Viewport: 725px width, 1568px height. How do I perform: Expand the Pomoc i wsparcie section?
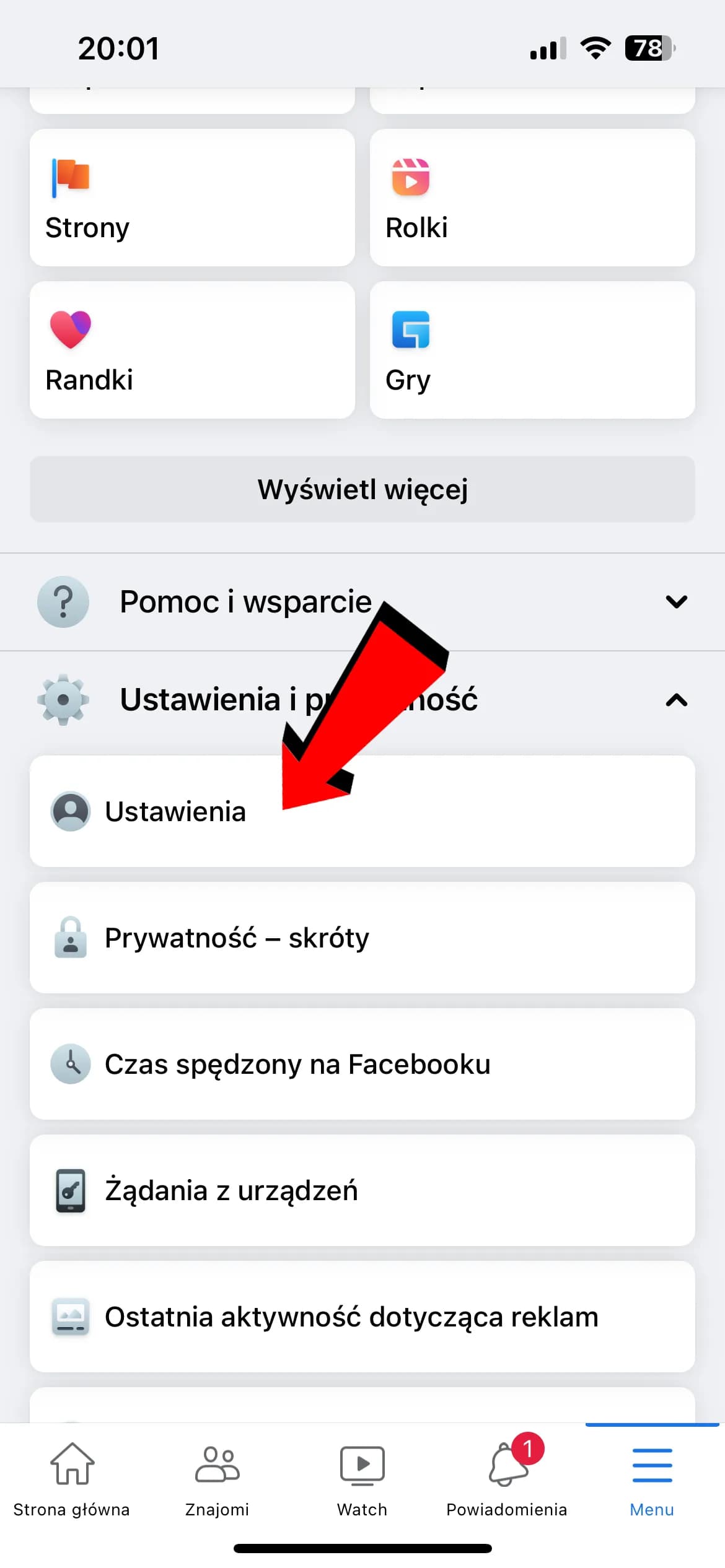click(362, 602)
